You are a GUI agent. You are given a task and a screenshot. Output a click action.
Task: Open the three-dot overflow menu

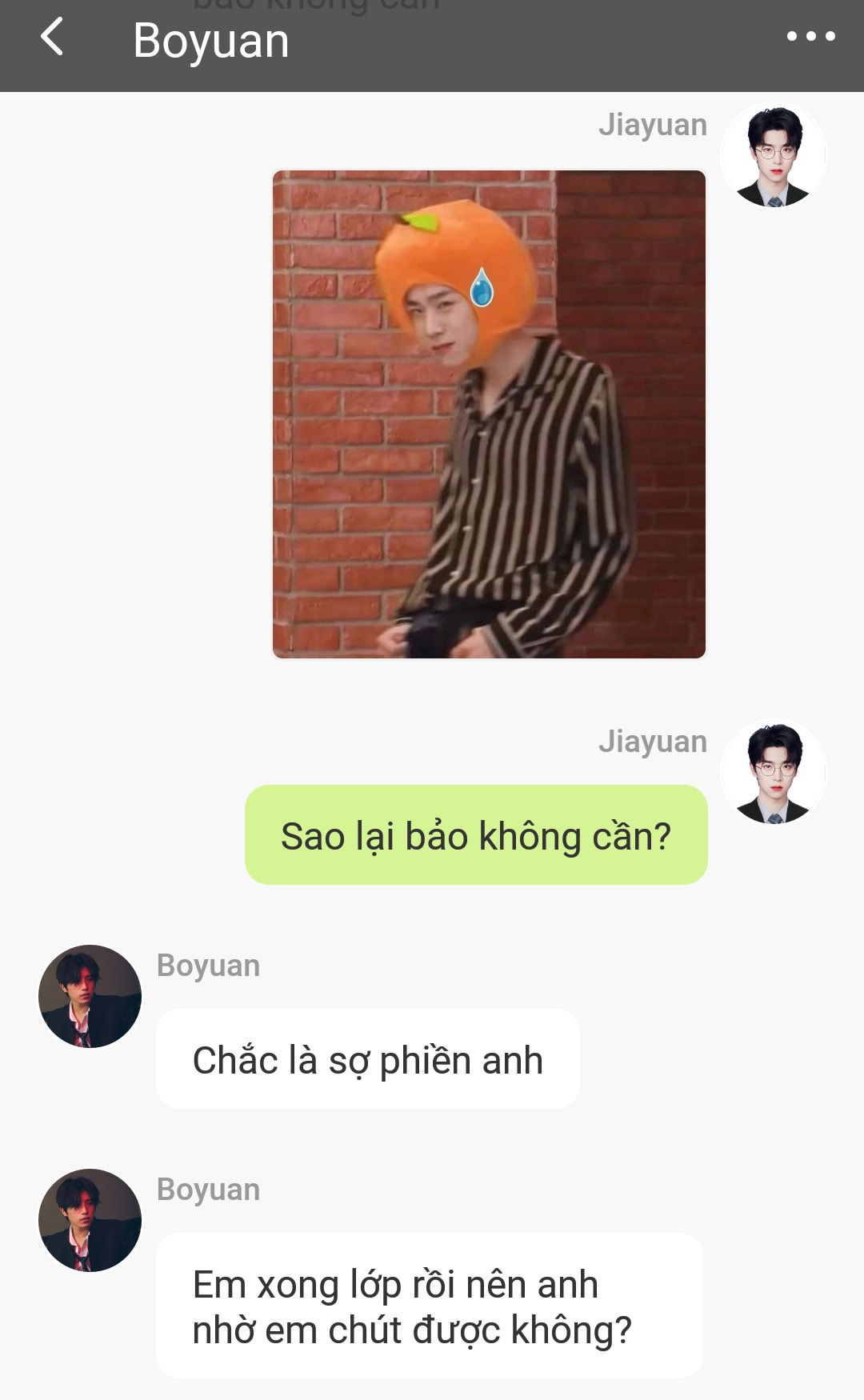(810, 36)
